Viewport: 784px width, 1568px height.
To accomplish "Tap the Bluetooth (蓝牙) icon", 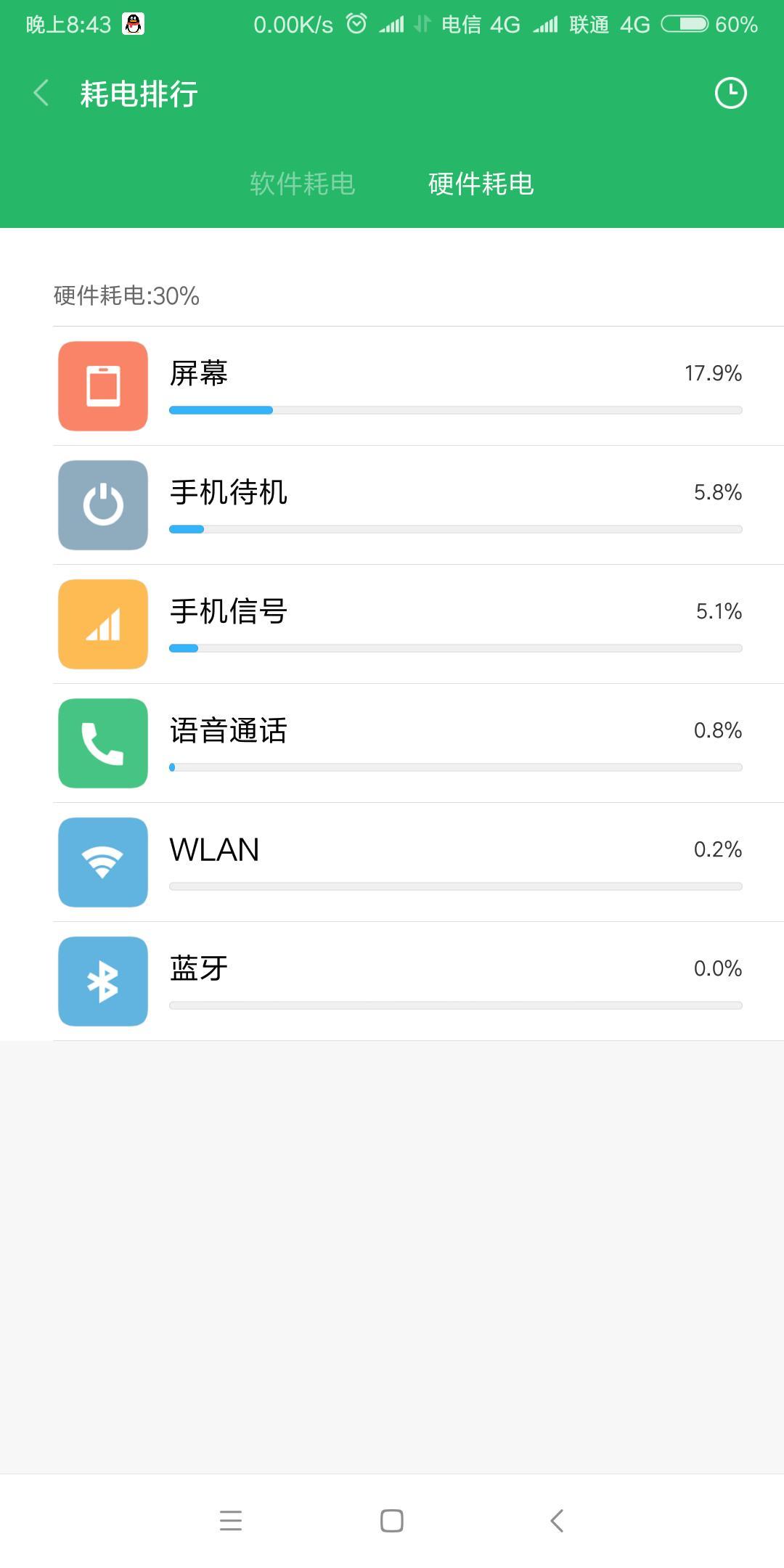I will pyautogui.click(x=102, y=980).
